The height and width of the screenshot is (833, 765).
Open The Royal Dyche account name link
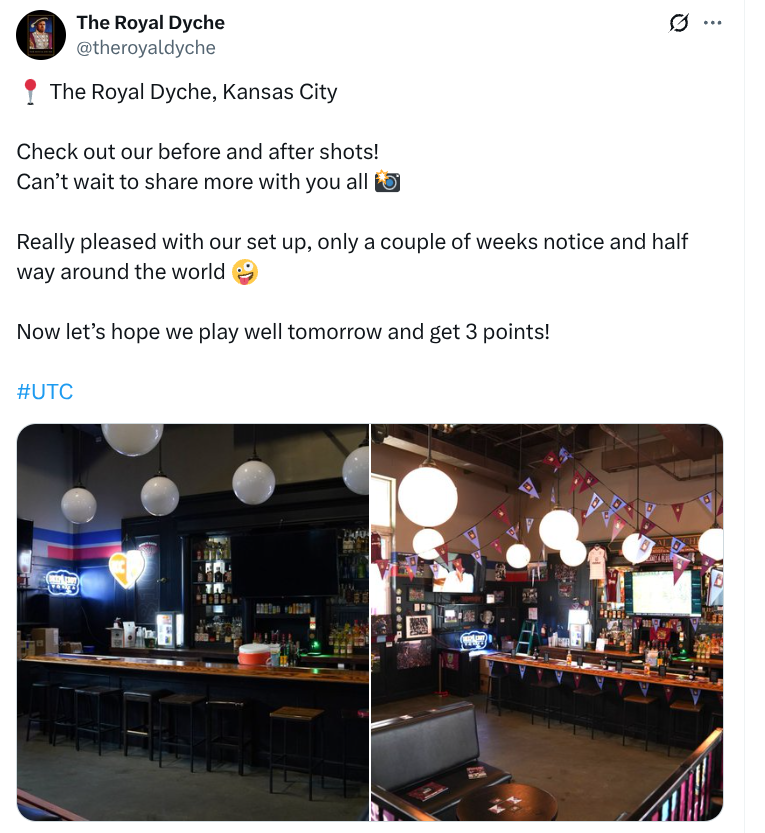[x=150, y=22]
